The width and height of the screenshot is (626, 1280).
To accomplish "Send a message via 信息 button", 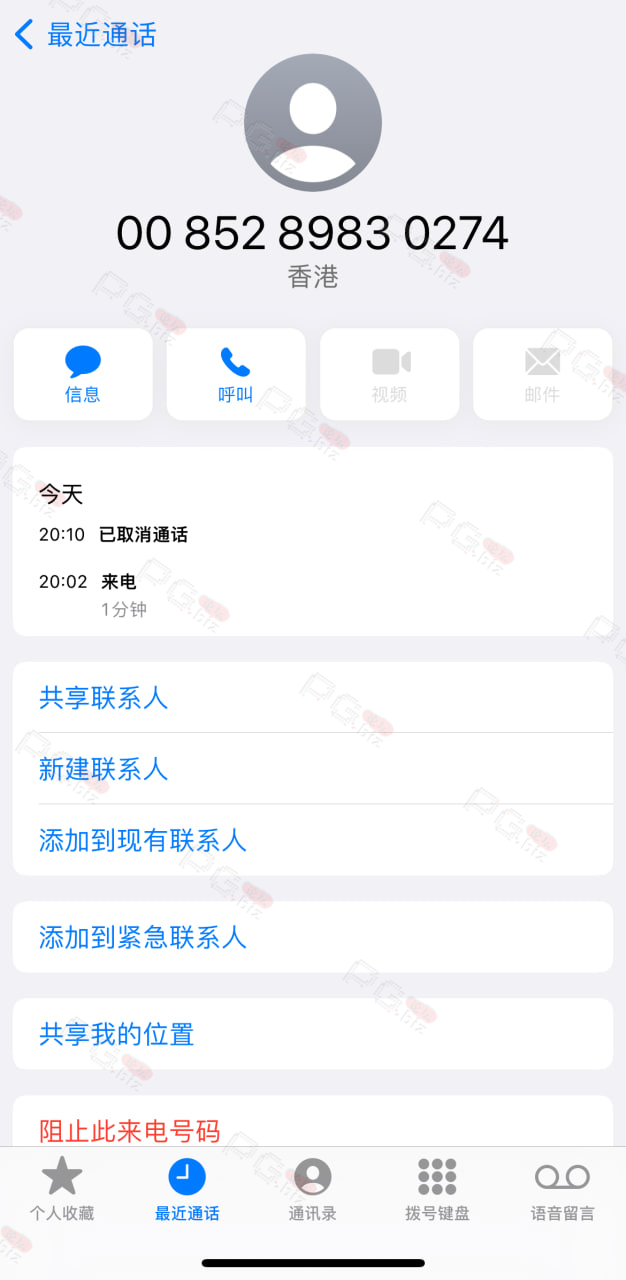I will [83, 374].
